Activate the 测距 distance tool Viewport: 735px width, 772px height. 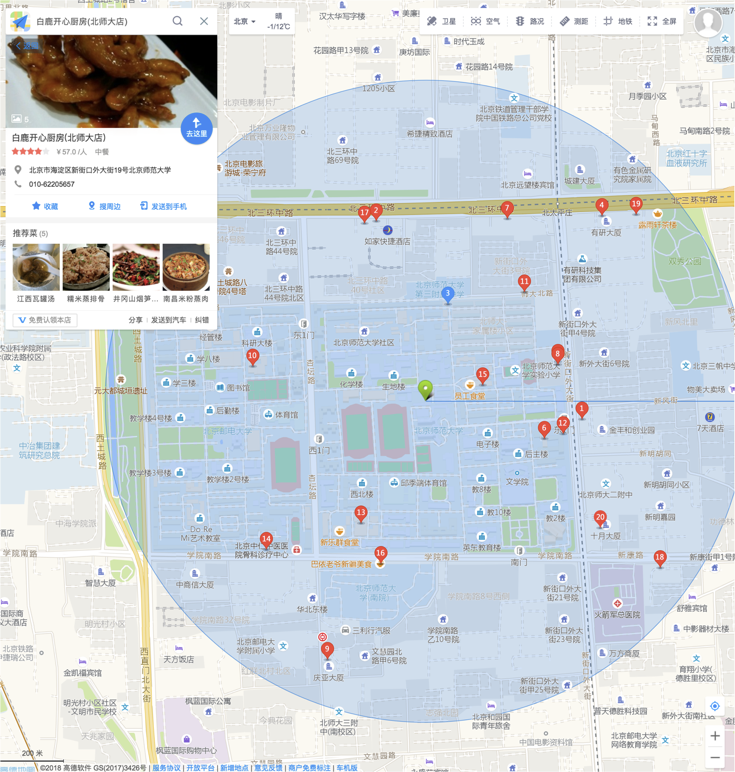point(574,21)
